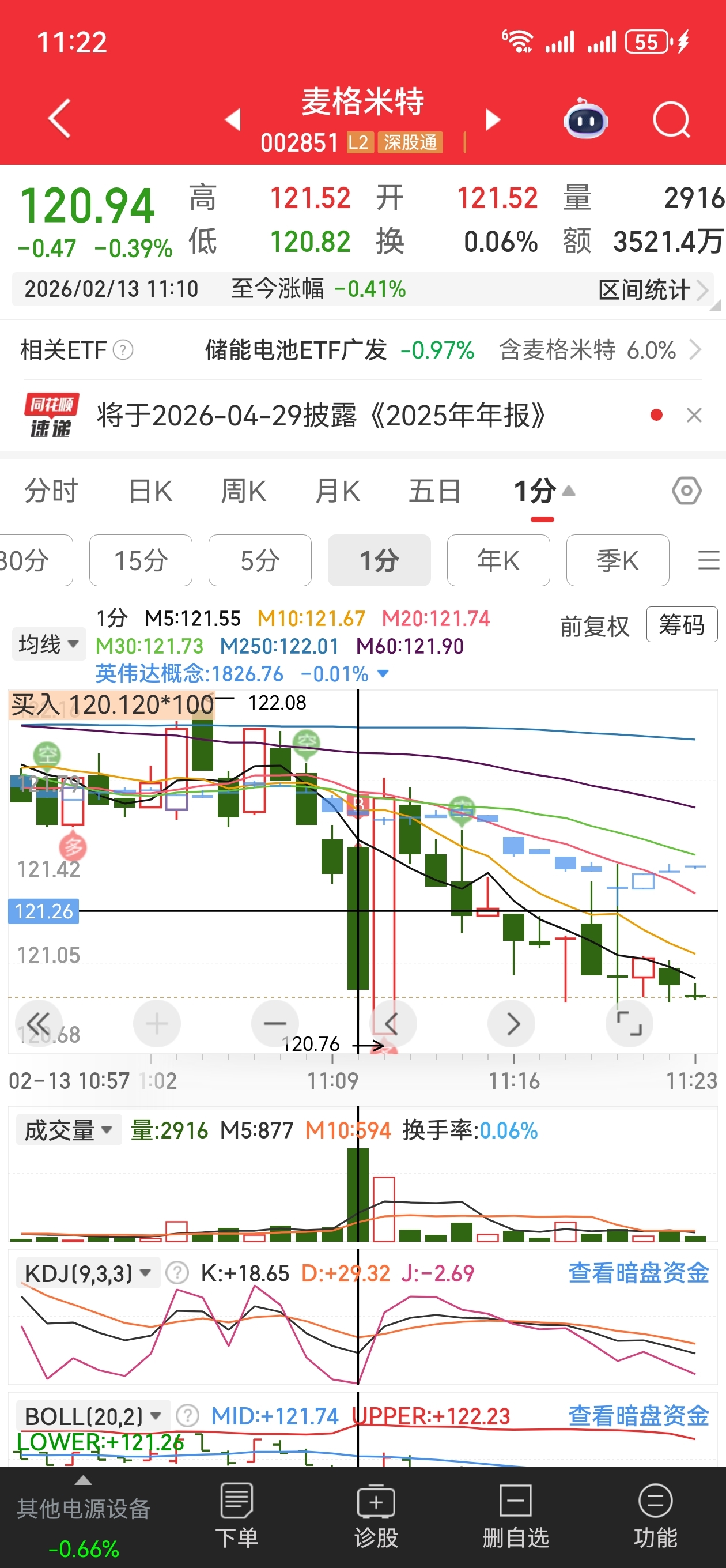Switch to the 分时 tab
The height and width of the screenshot is (1568, 726).
[51, 491]
